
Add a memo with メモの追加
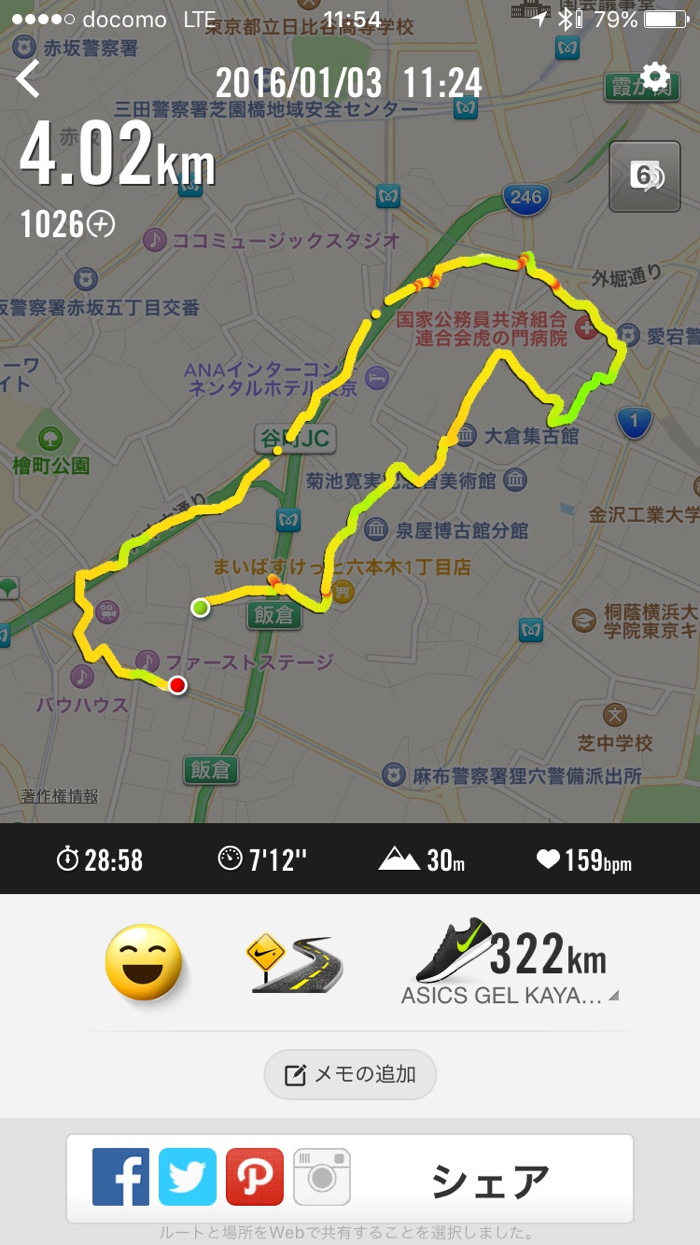[x=350, y=1075]
